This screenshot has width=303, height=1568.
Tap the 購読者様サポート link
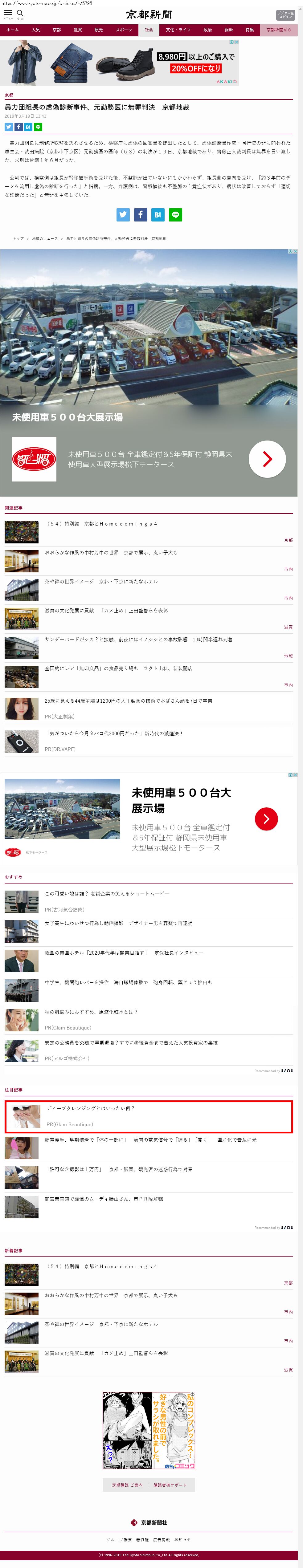[x=171, y=1485]
